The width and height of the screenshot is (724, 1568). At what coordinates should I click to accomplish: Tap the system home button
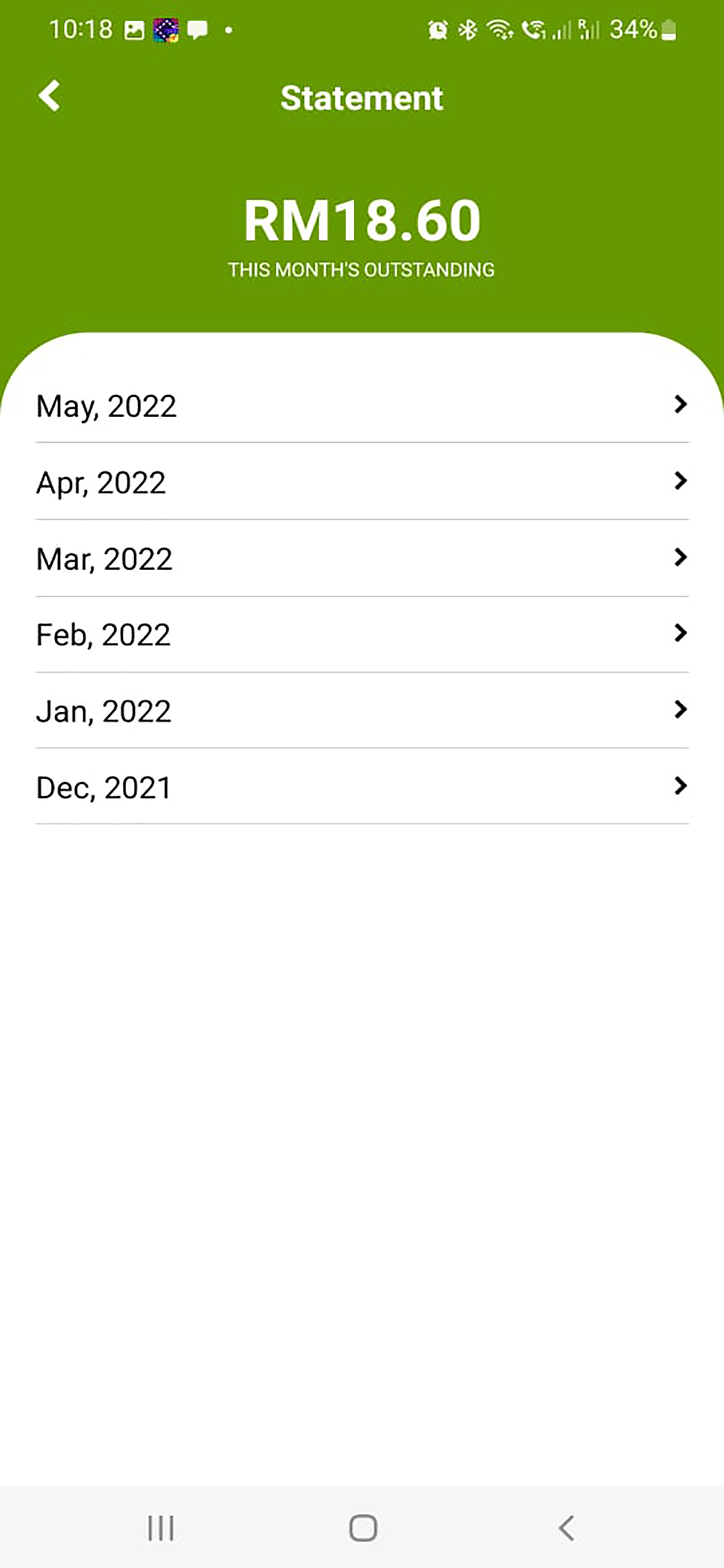tap(363, 1528)
